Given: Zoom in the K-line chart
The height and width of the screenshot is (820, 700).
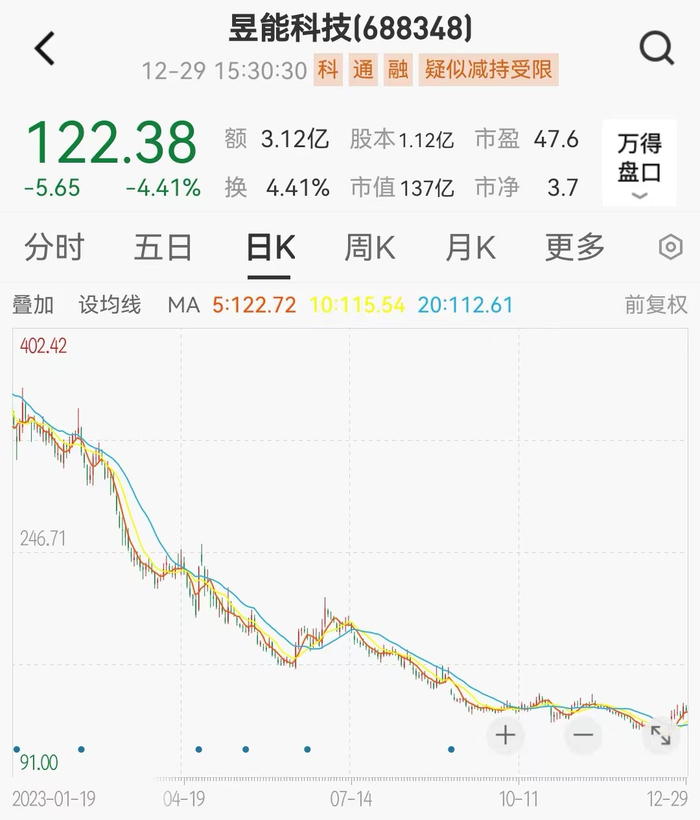Looking at the screenshot, I should (x=506, y=736).
